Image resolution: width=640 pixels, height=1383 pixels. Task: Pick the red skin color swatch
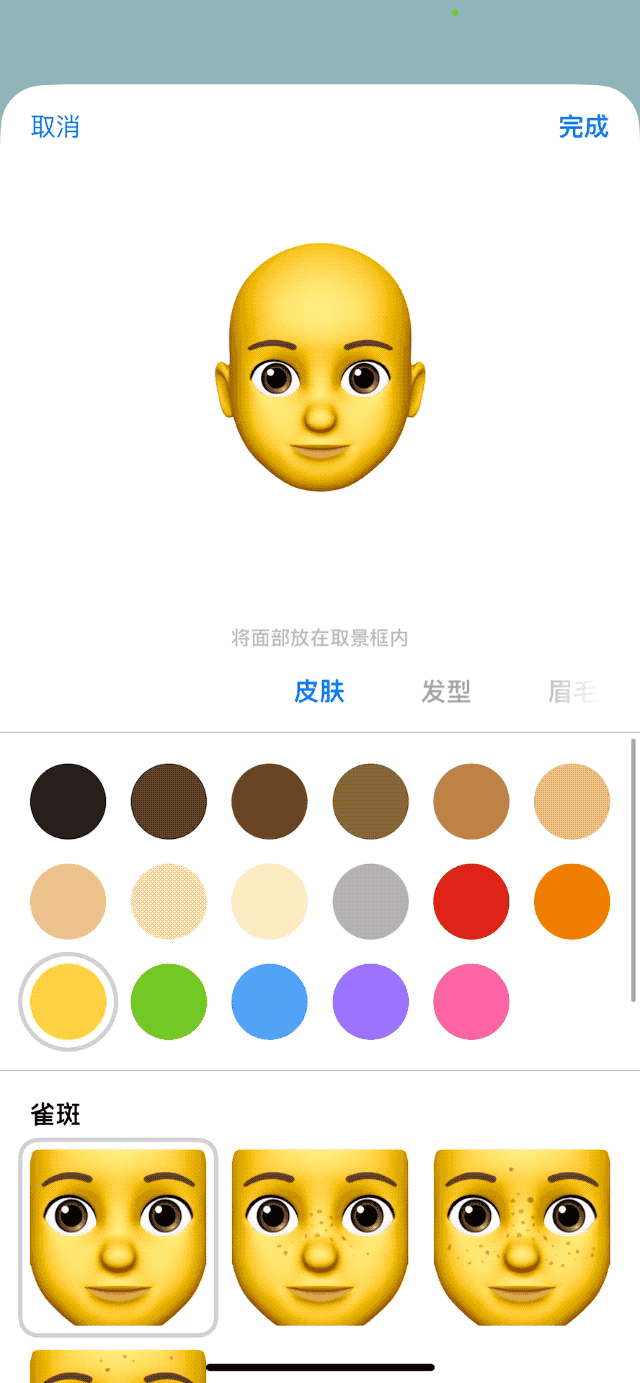[x=471, y=901]
